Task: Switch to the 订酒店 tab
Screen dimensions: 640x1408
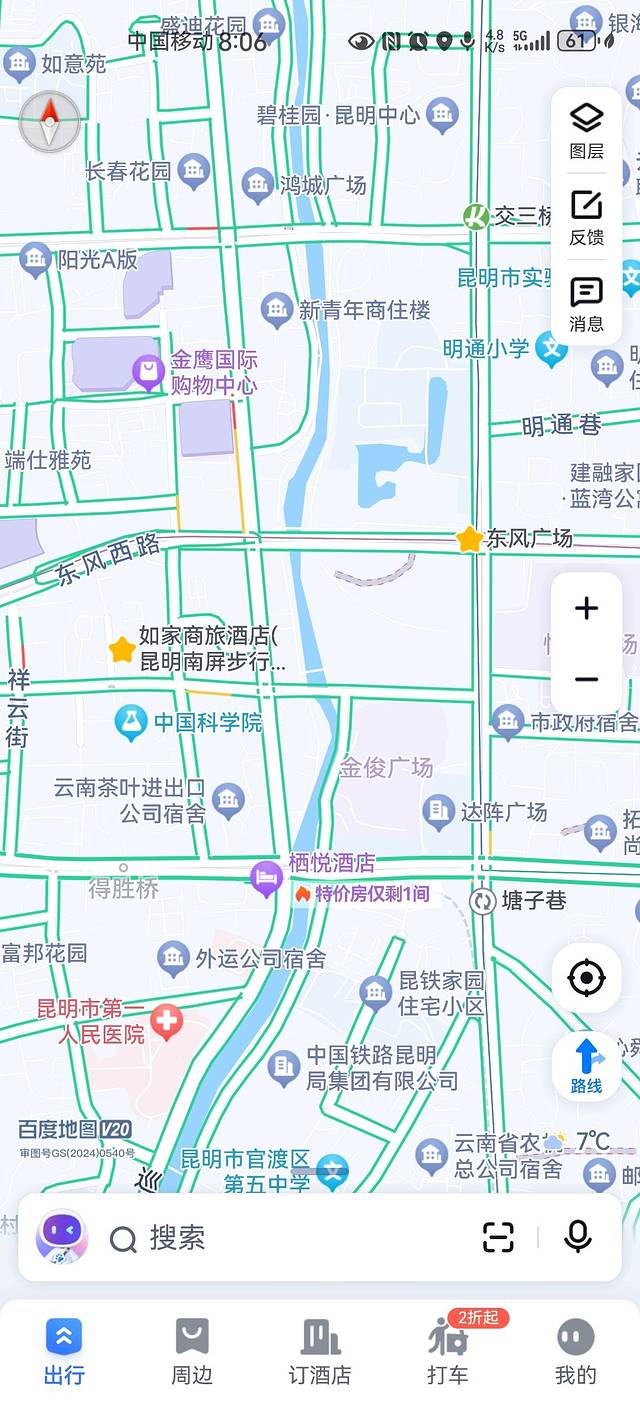Action: pos(320,1352)
